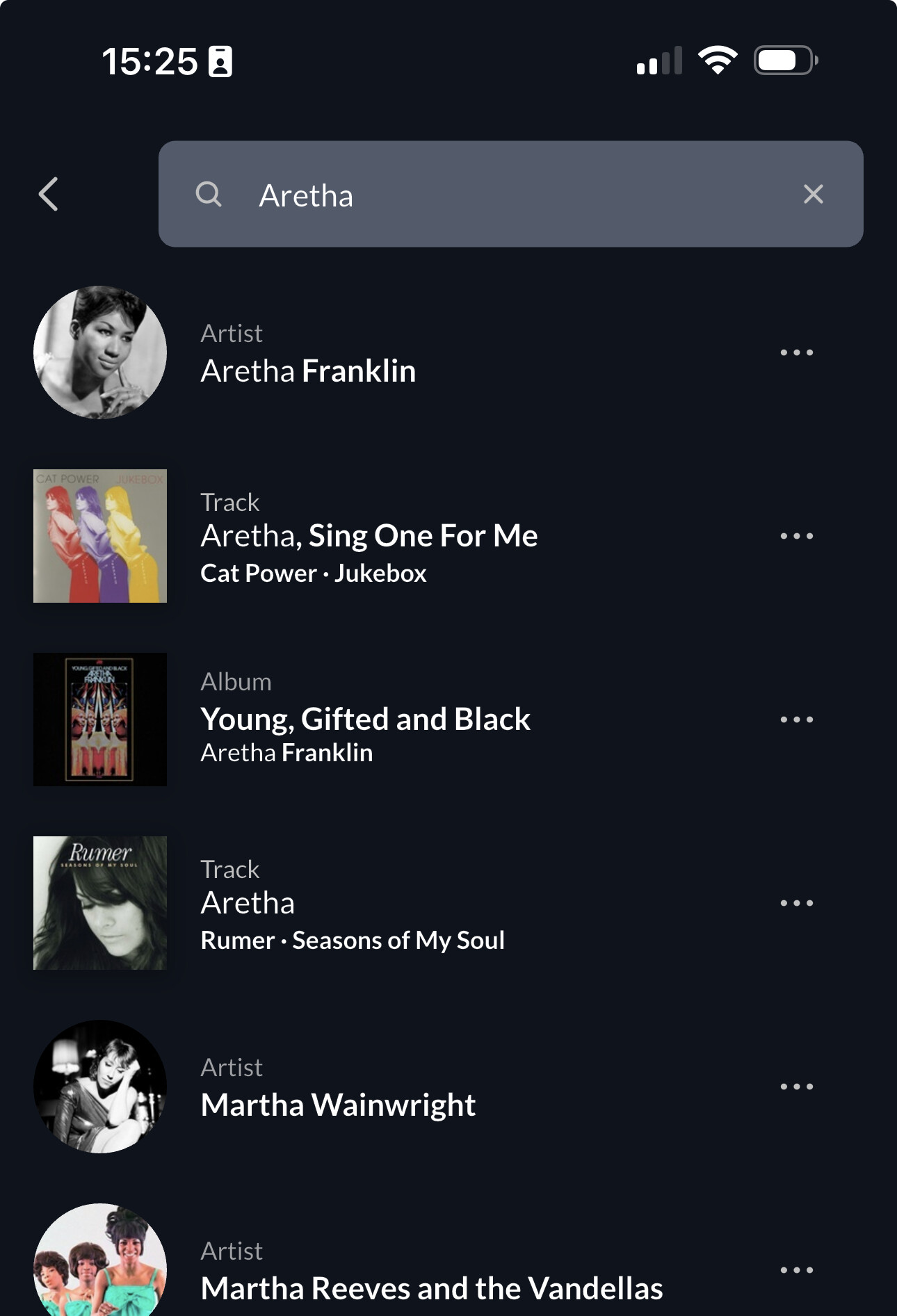Show more options for Rumer's Aretha track

pyautogui.click(x=796, y=903)
